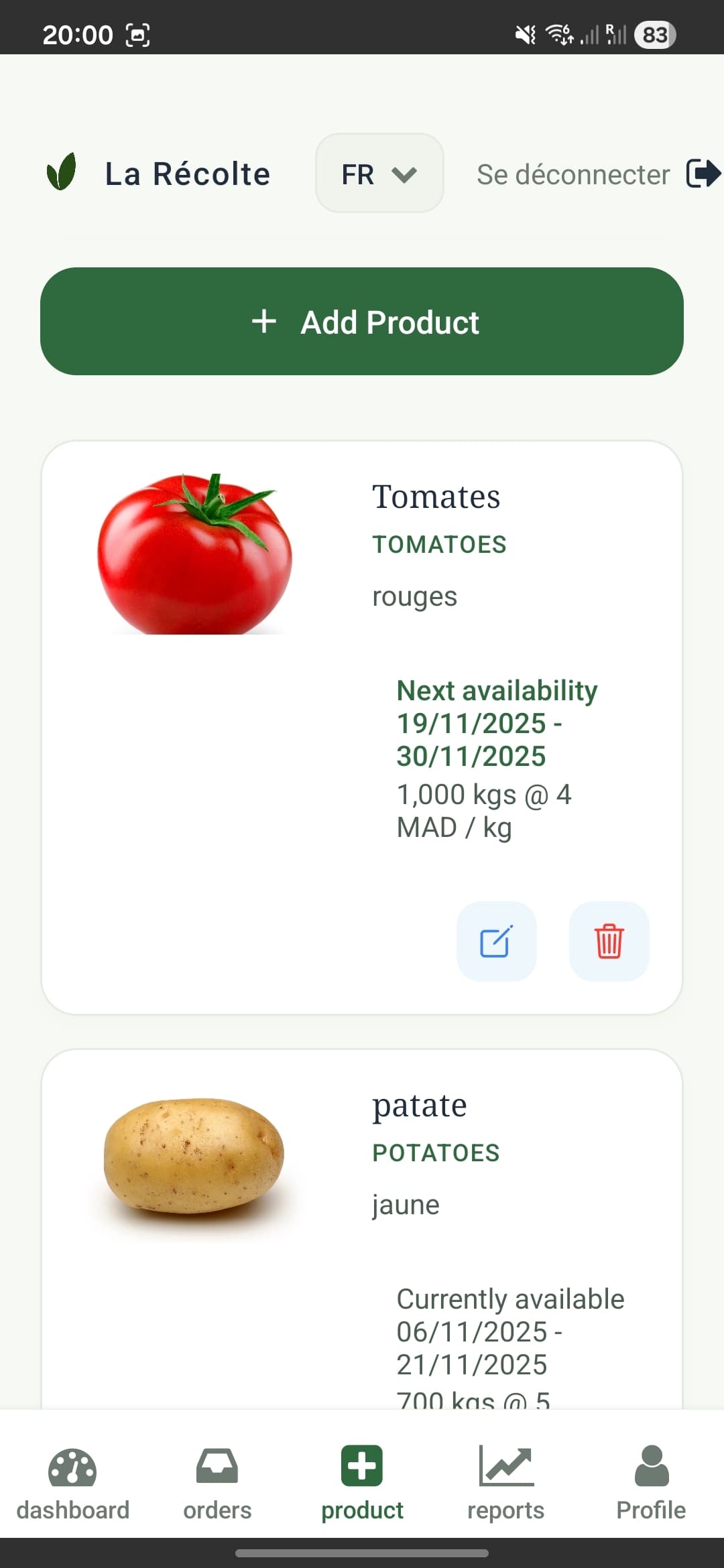Log out via Se déconnecter
The width and height of the screenshot is (724, 1568).
597,174
